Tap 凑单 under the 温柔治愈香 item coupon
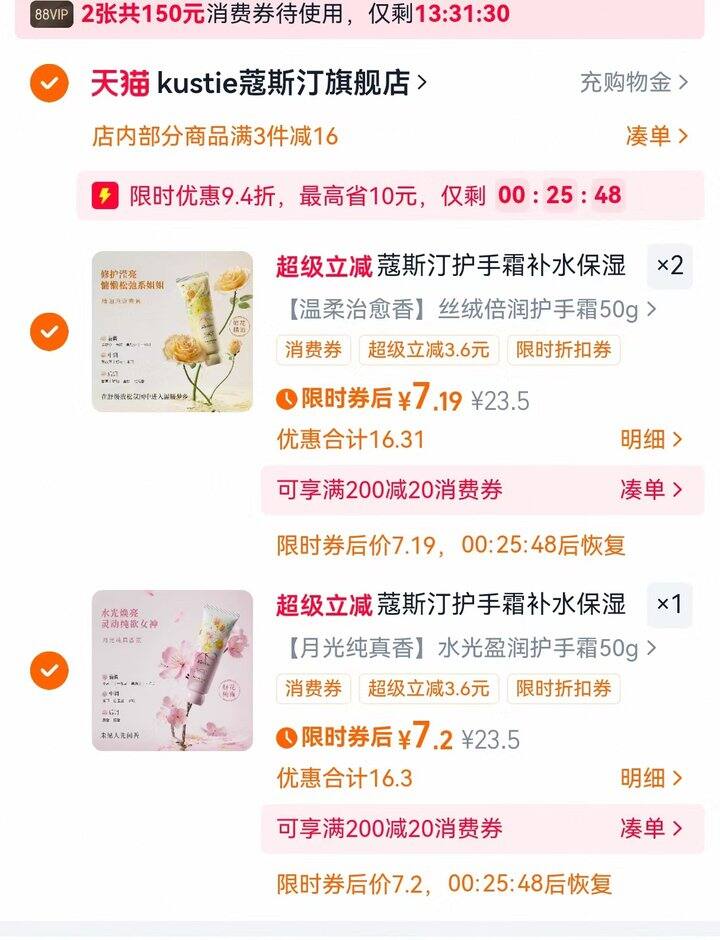This screenshot has width=720, height=940. pos(651,490)
